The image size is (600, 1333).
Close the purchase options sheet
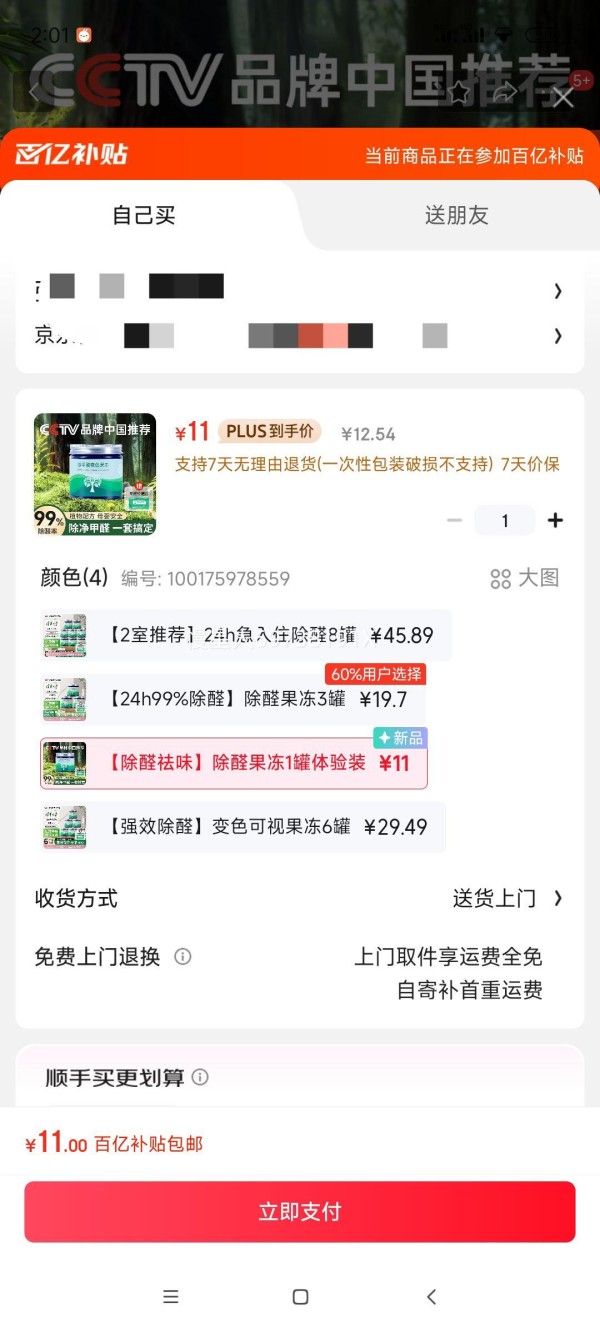tap(563, 97)
